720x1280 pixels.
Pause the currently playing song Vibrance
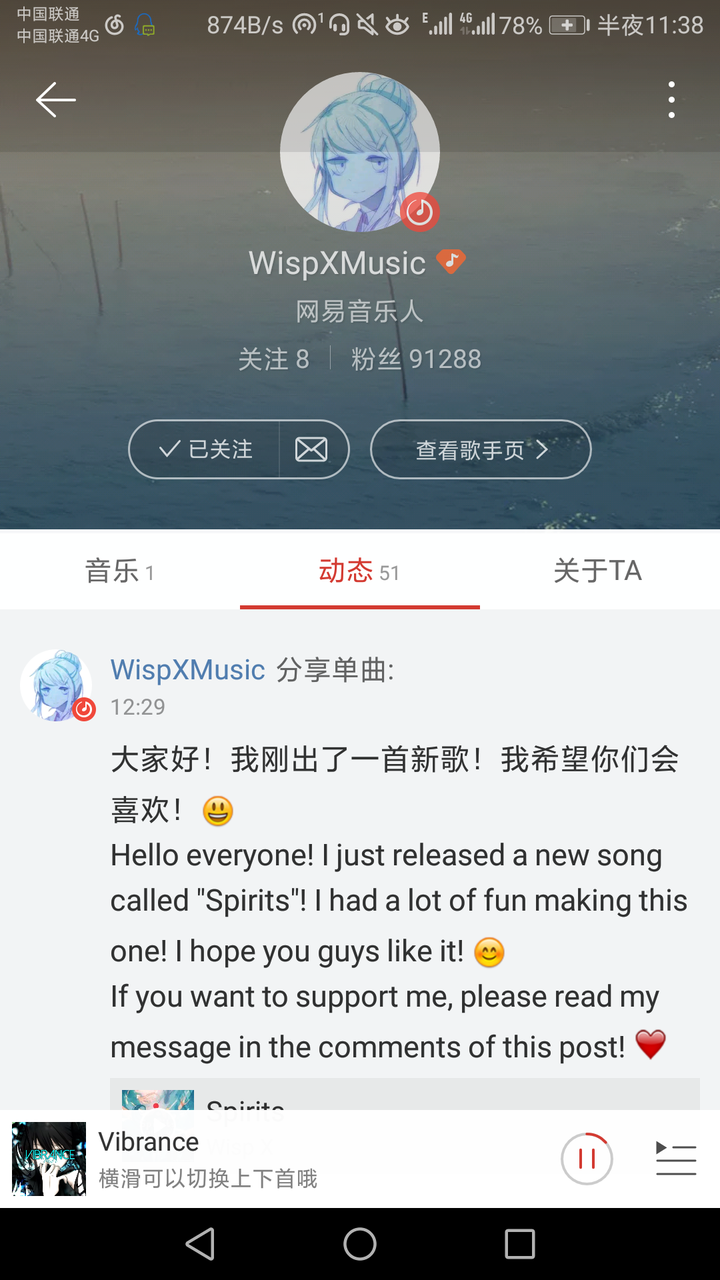coord(586,1158)
